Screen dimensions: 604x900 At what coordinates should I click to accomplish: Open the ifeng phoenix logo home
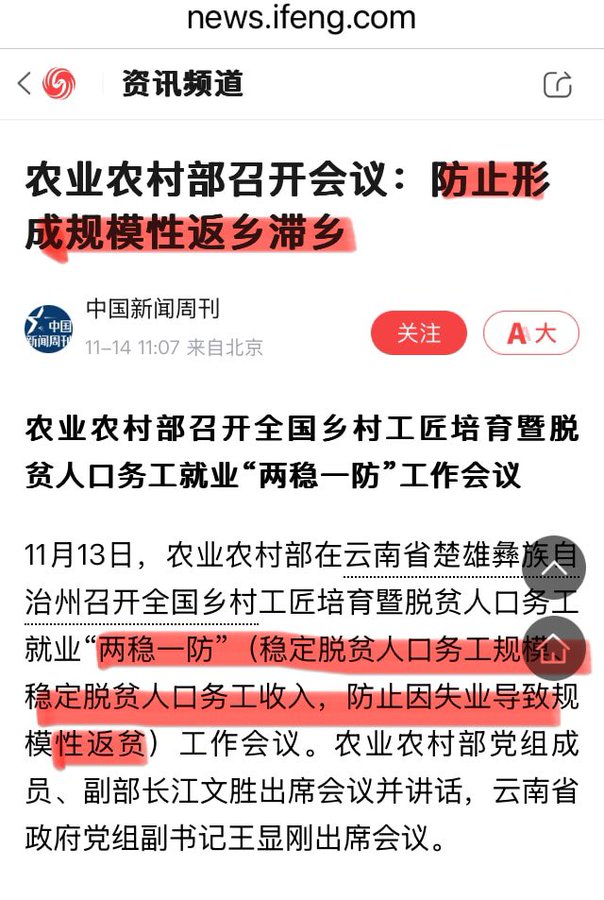tap(59, 84)
